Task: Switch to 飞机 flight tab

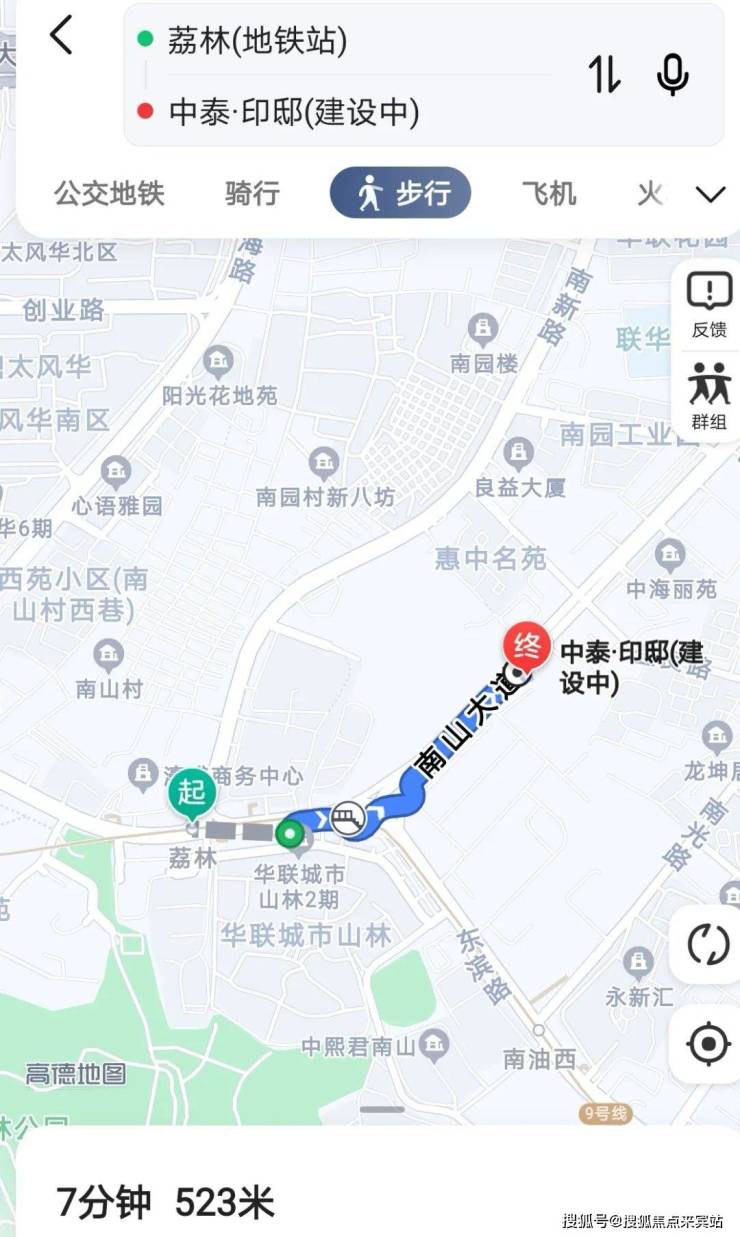Action: click(549, 193)
